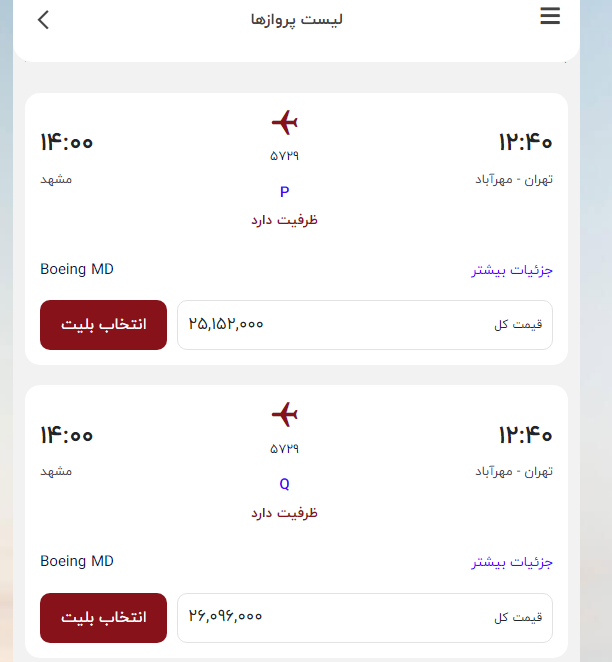
Task: Open more details for class P flight
Action: (x=512, y=270)
